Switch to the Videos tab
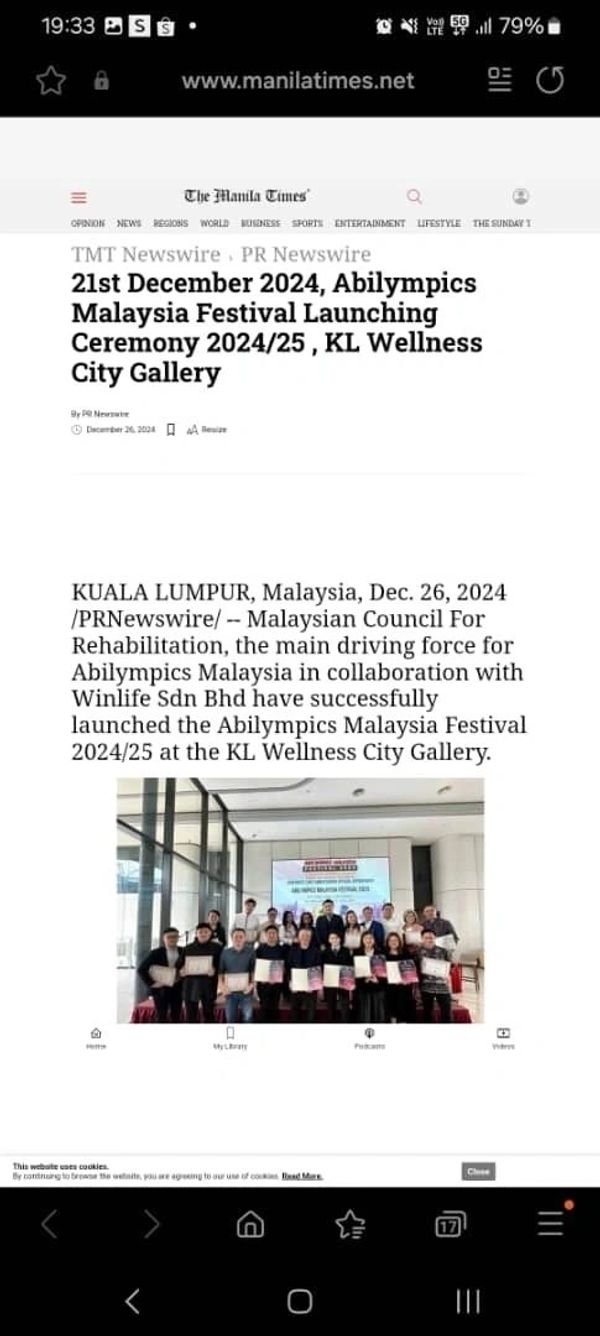This screenshot has height=1336, width=600. coord(503,1038)
